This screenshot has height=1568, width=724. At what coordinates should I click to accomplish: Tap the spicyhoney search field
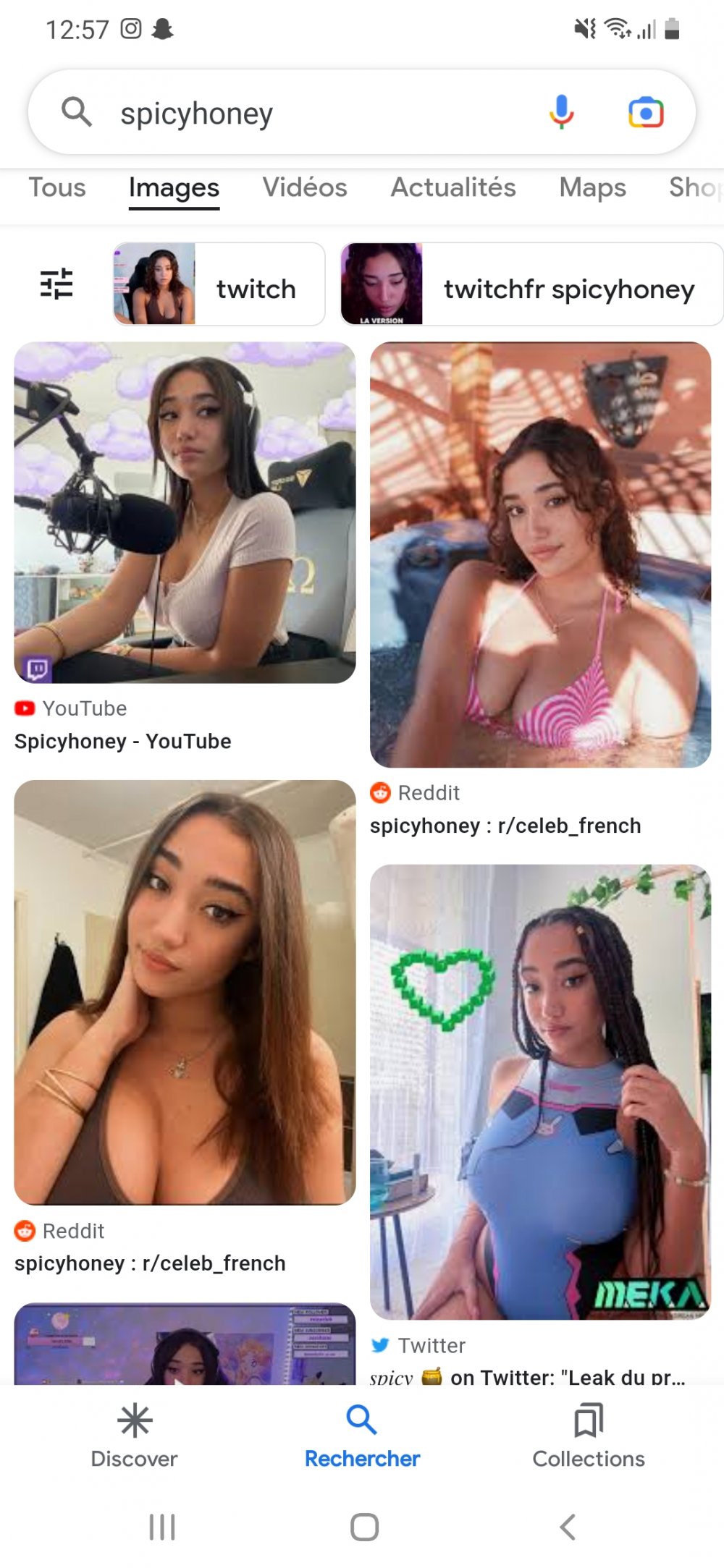pyautogui.click(x=304, y=114)
